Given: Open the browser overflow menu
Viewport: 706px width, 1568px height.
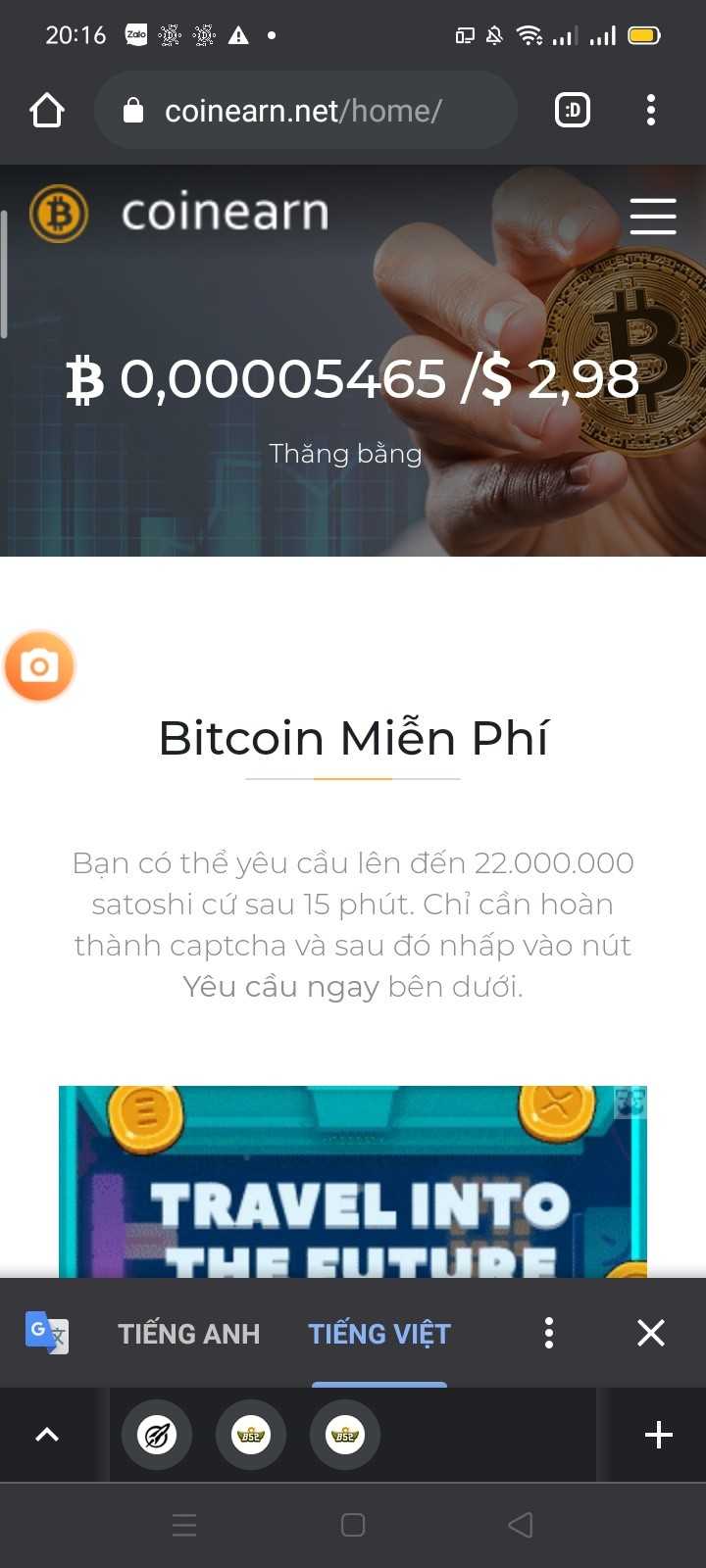Looking at the screenshot, I should (x=651, y=111).
